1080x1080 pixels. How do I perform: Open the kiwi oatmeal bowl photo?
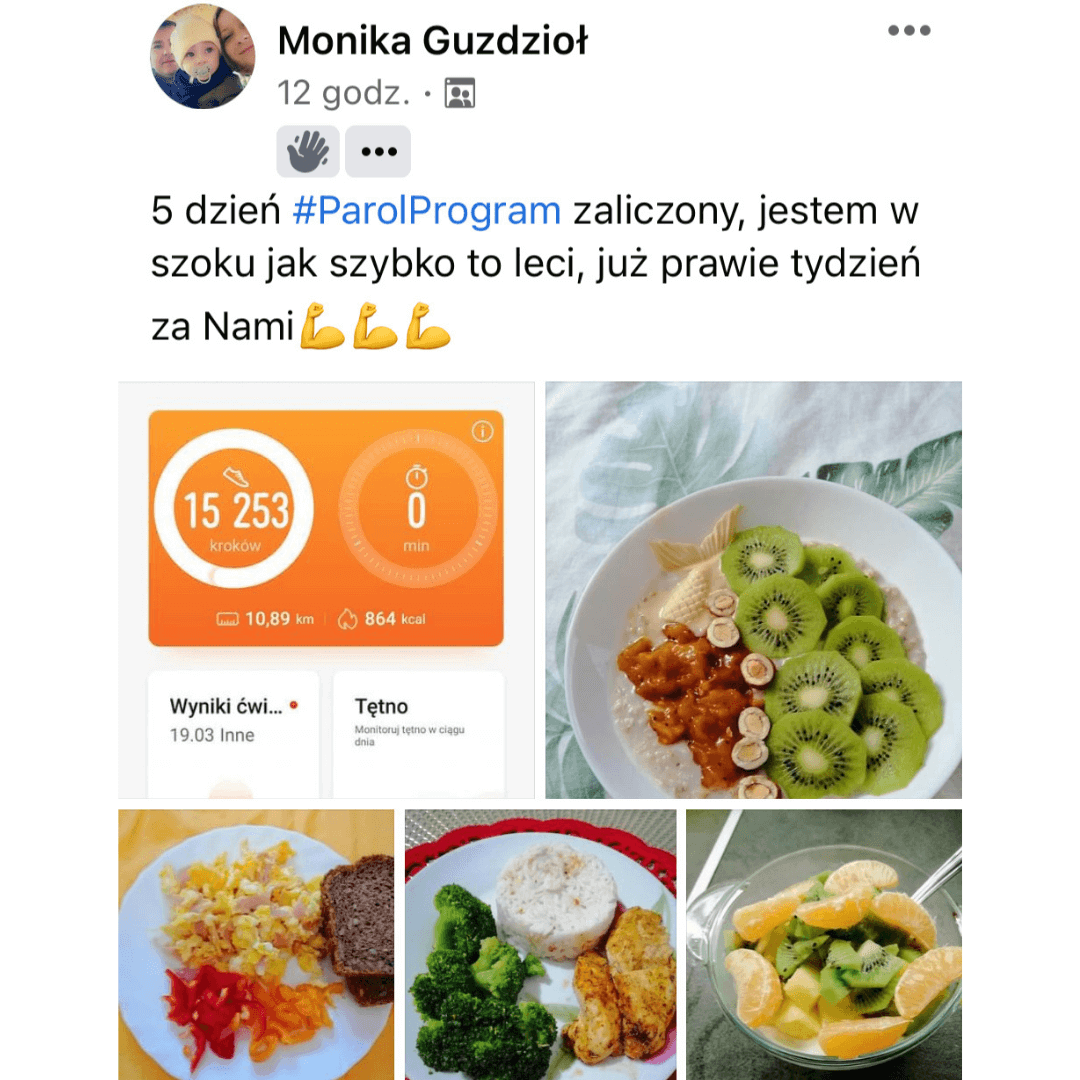click(x=754, y=590)
